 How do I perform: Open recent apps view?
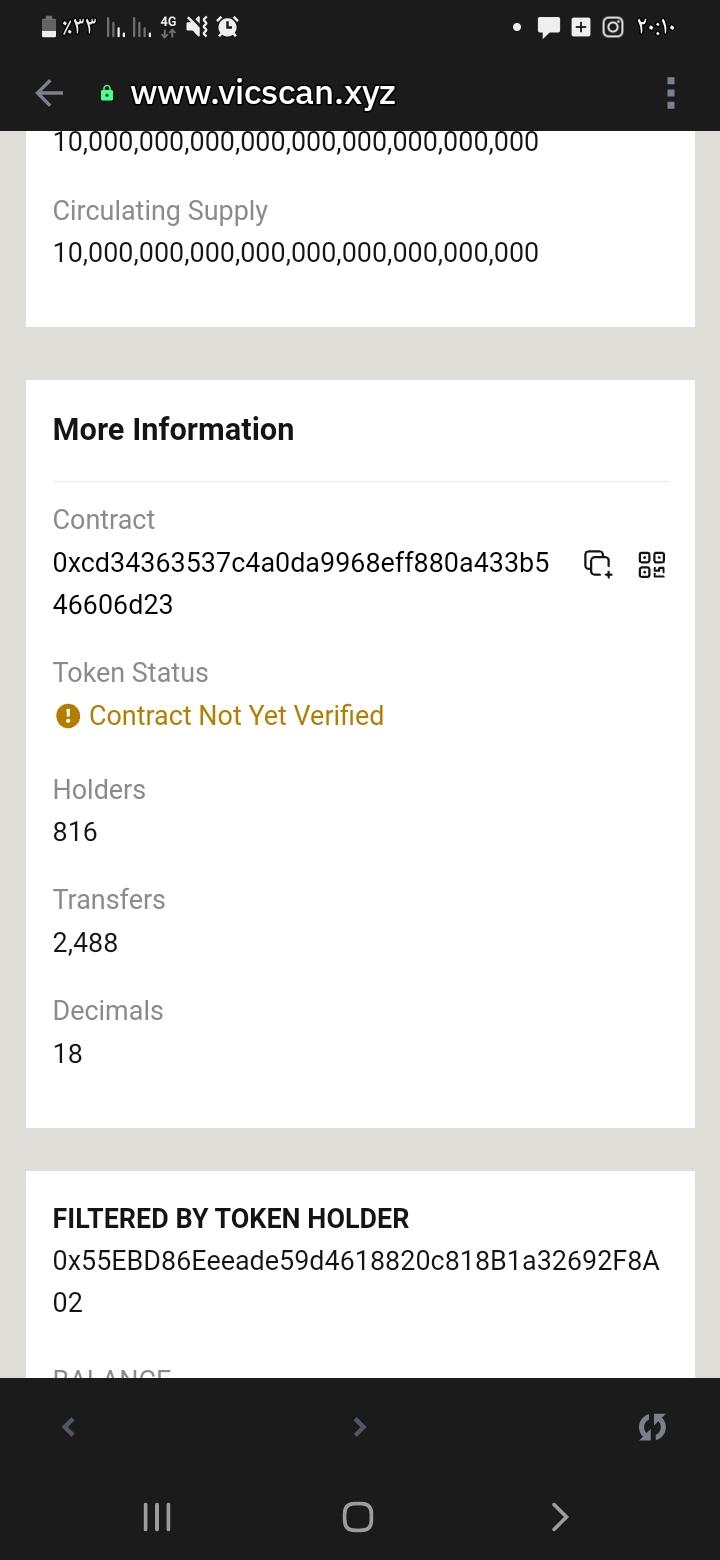point(157,1517)
